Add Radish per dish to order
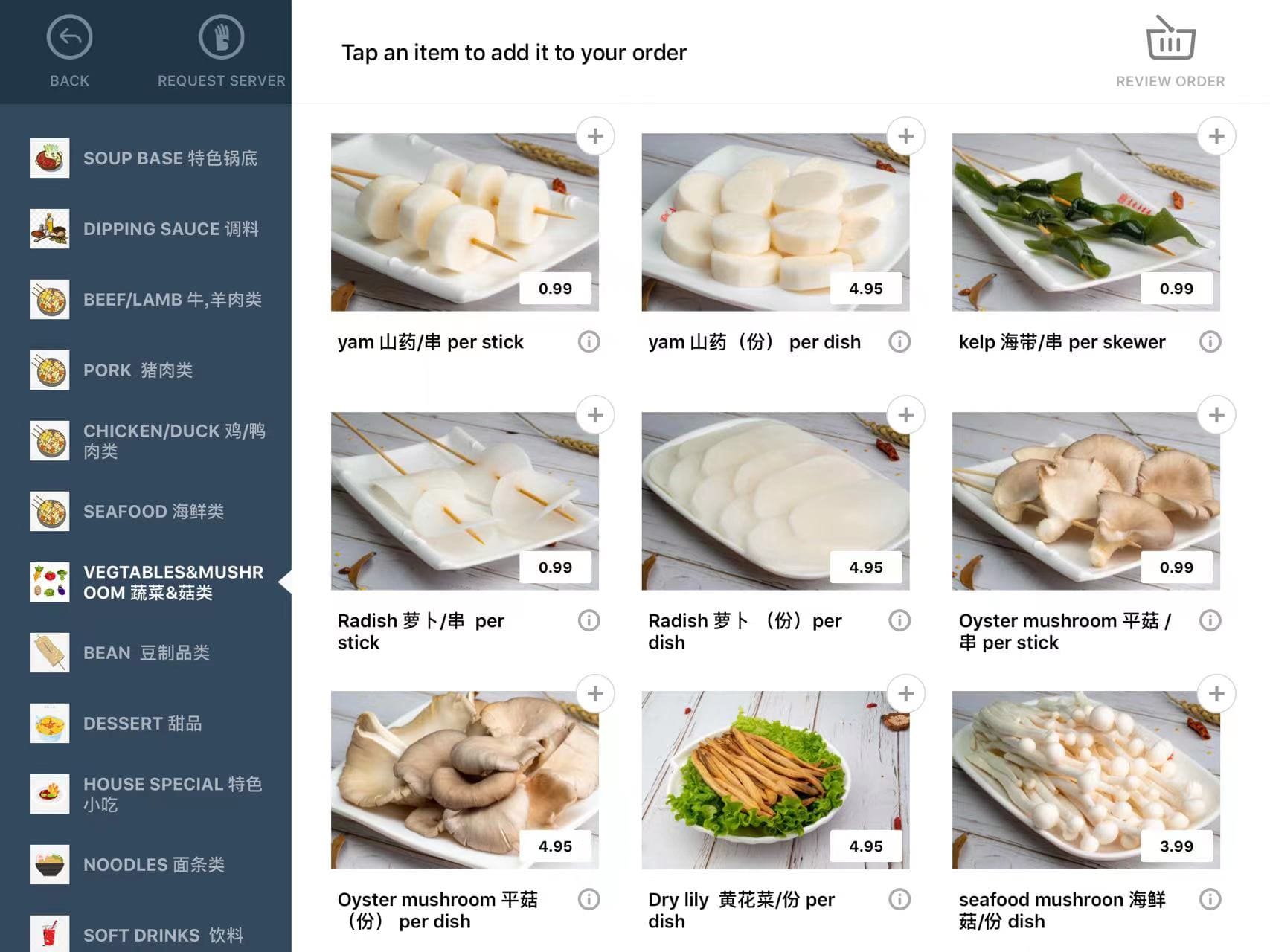 (x=905, y=415)
